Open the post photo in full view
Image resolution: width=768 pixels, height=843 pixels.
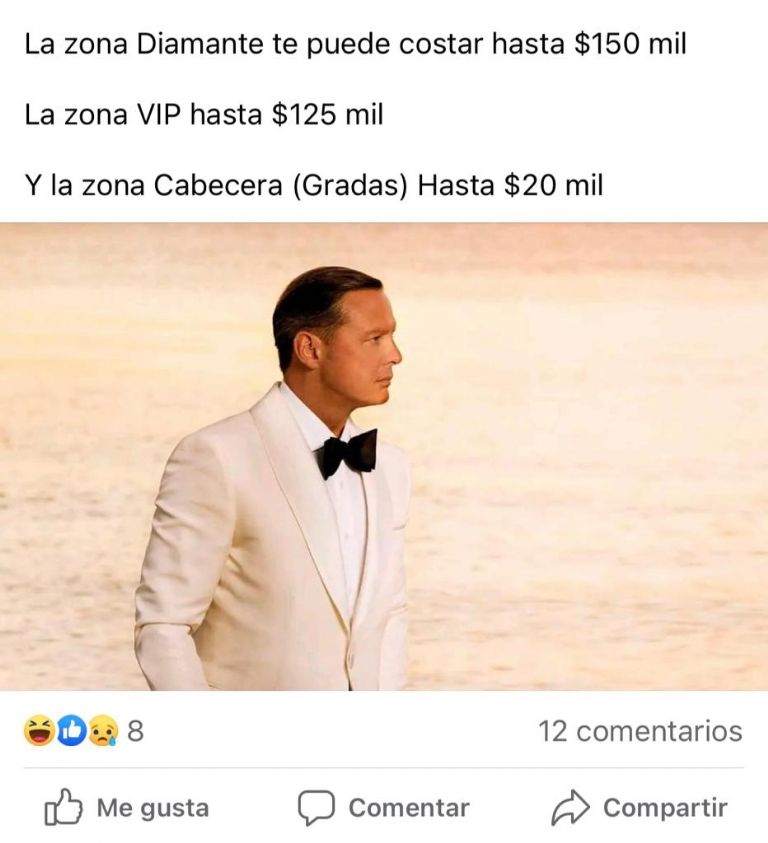click(x=384, y=456)
